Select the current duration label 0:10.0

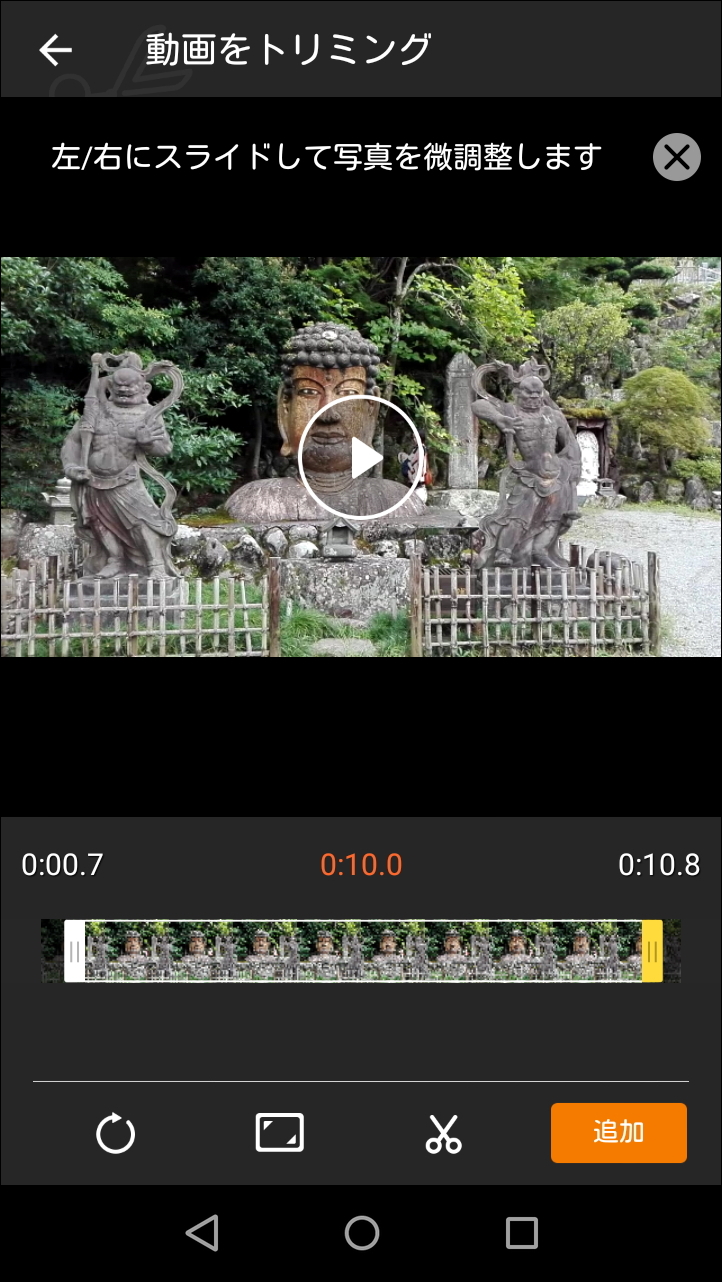361,864
